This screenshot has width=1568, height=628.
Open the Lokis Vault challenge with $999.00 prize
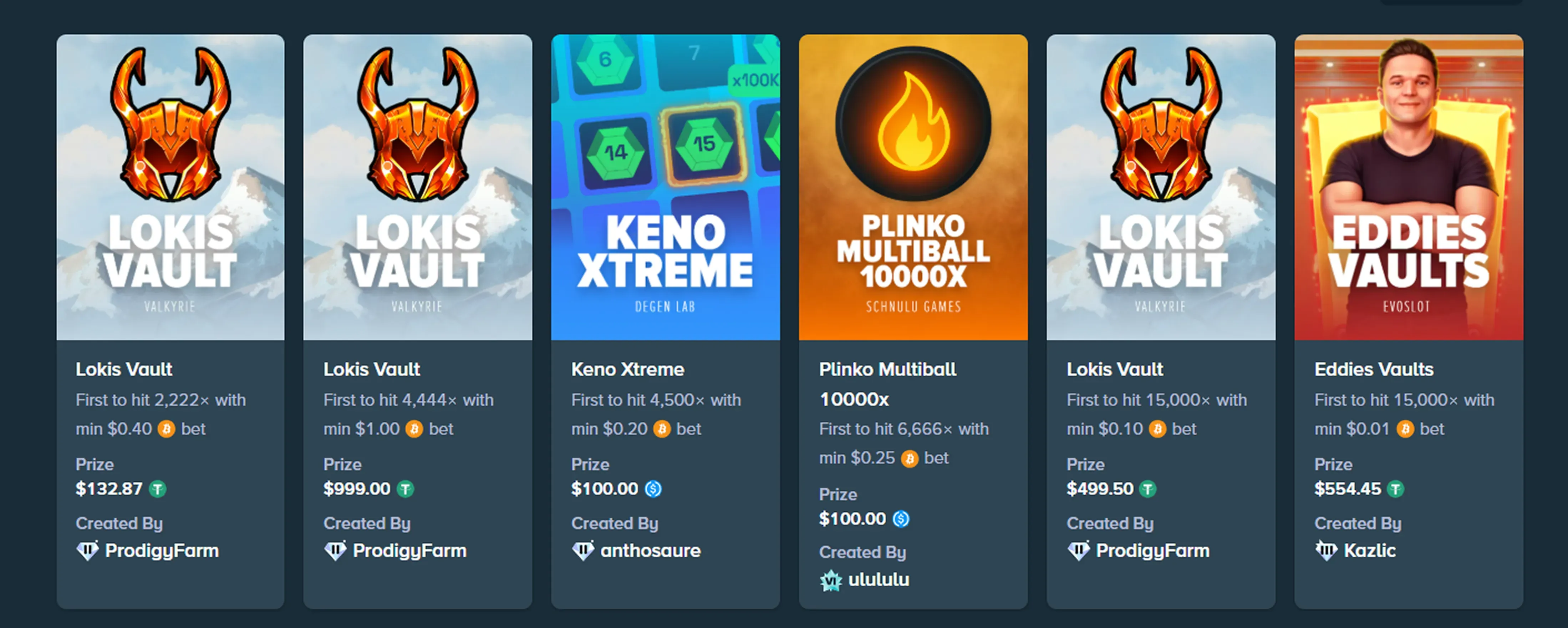coord(418,187)
